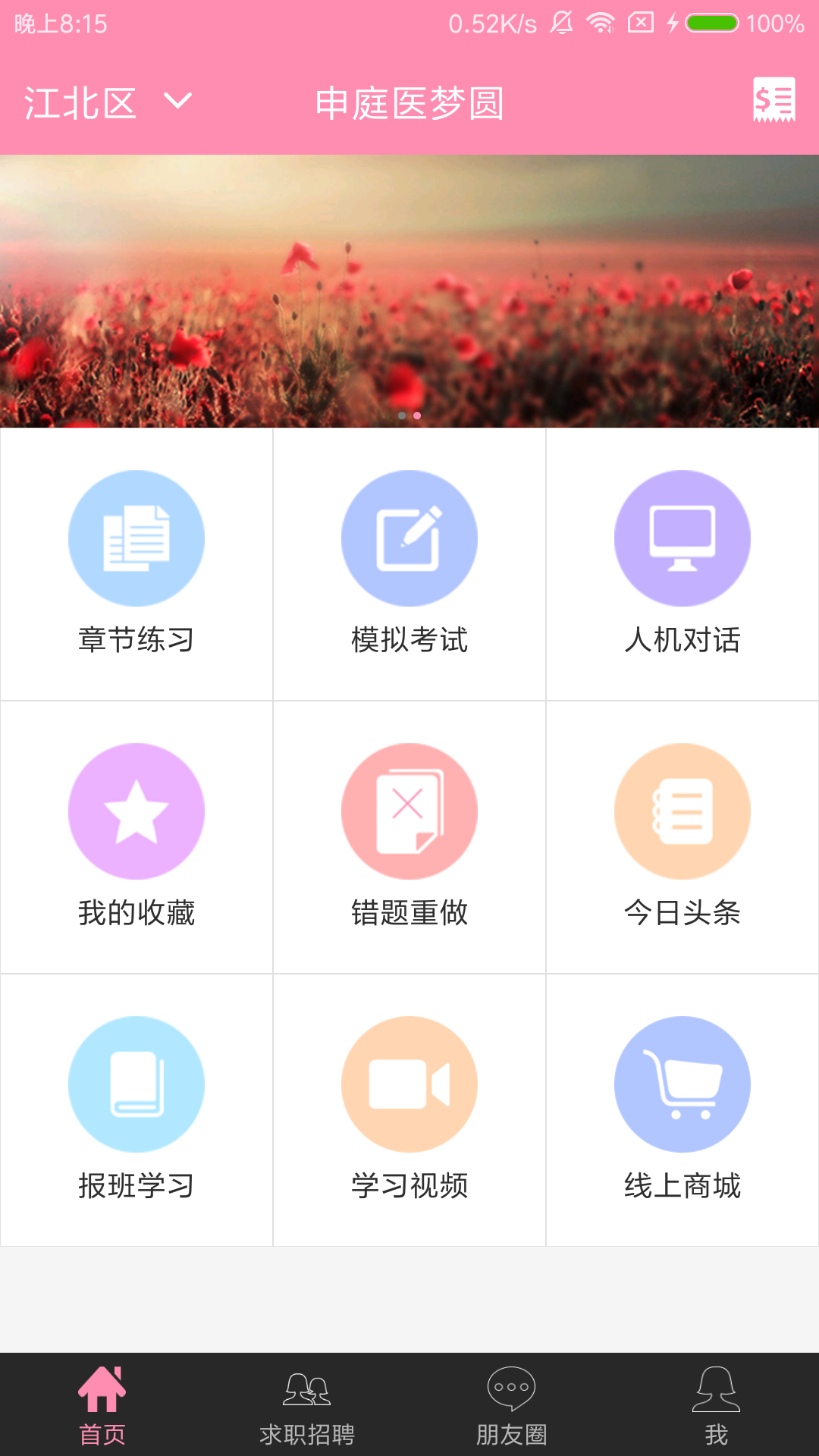The image size is (819, 1456).
Task: Open the bill icon in the header
Action: pyautogui.click(x=773, y=100)
